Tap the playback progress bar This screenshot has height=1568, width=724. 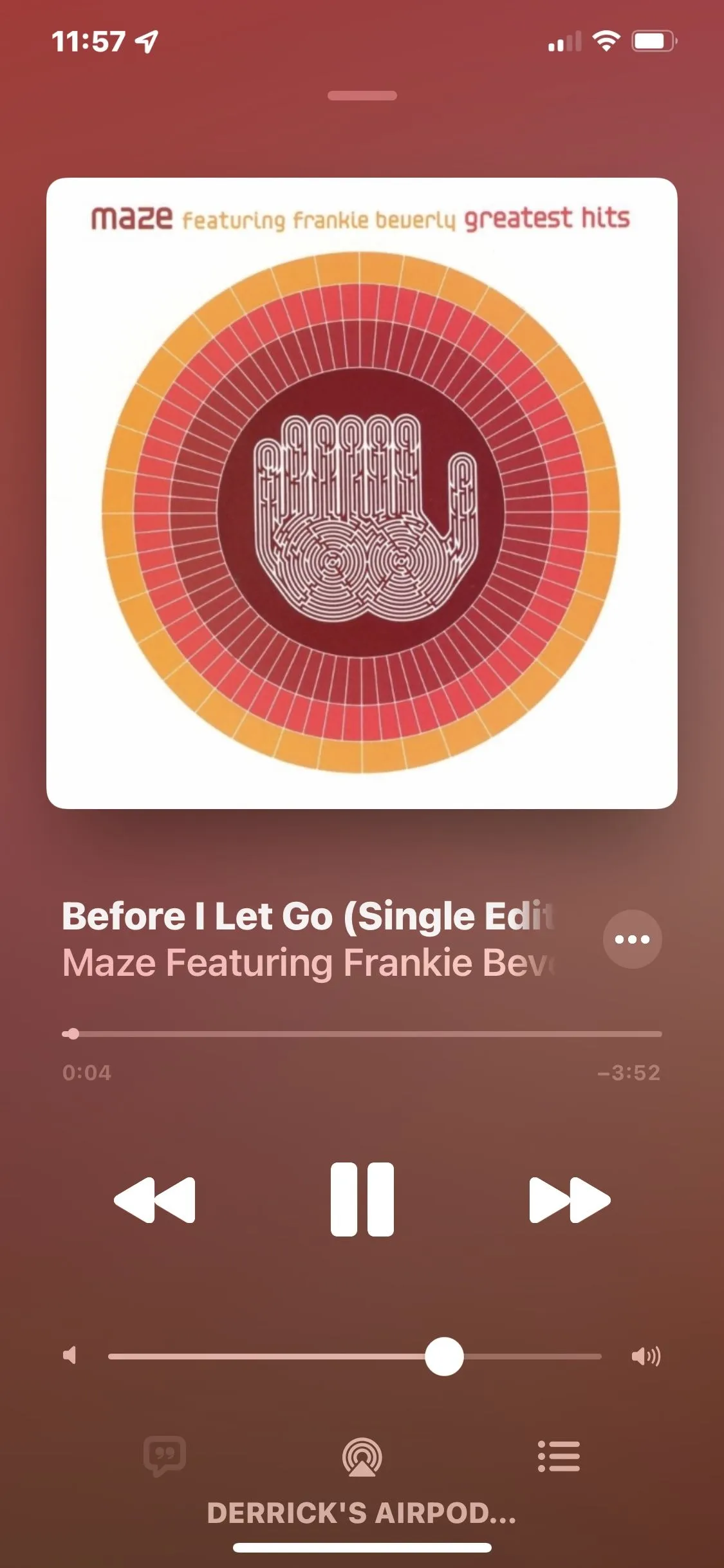pos(362,1034)
